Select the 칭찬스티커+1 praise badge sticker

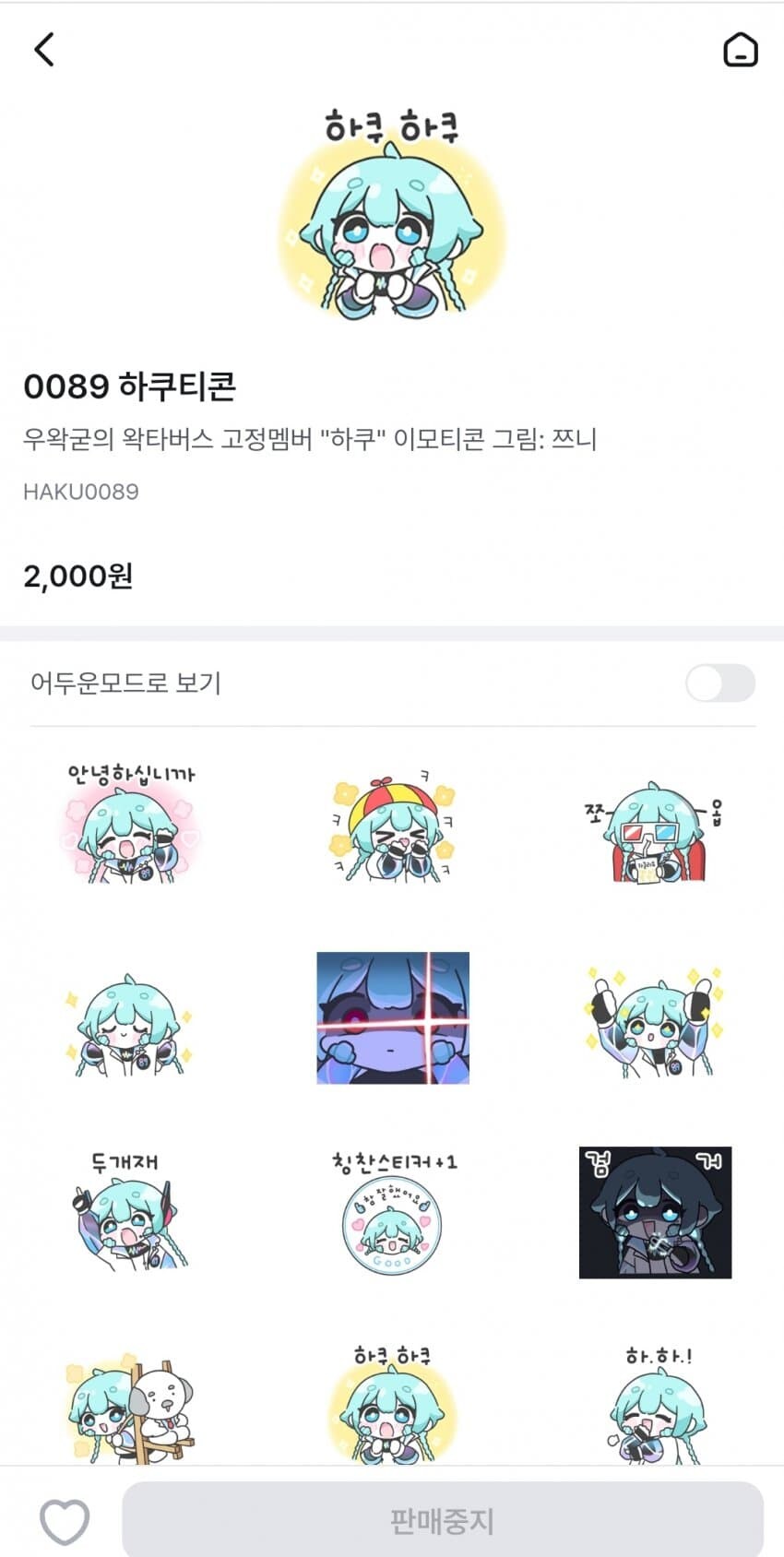click(x=393, y=1215)
